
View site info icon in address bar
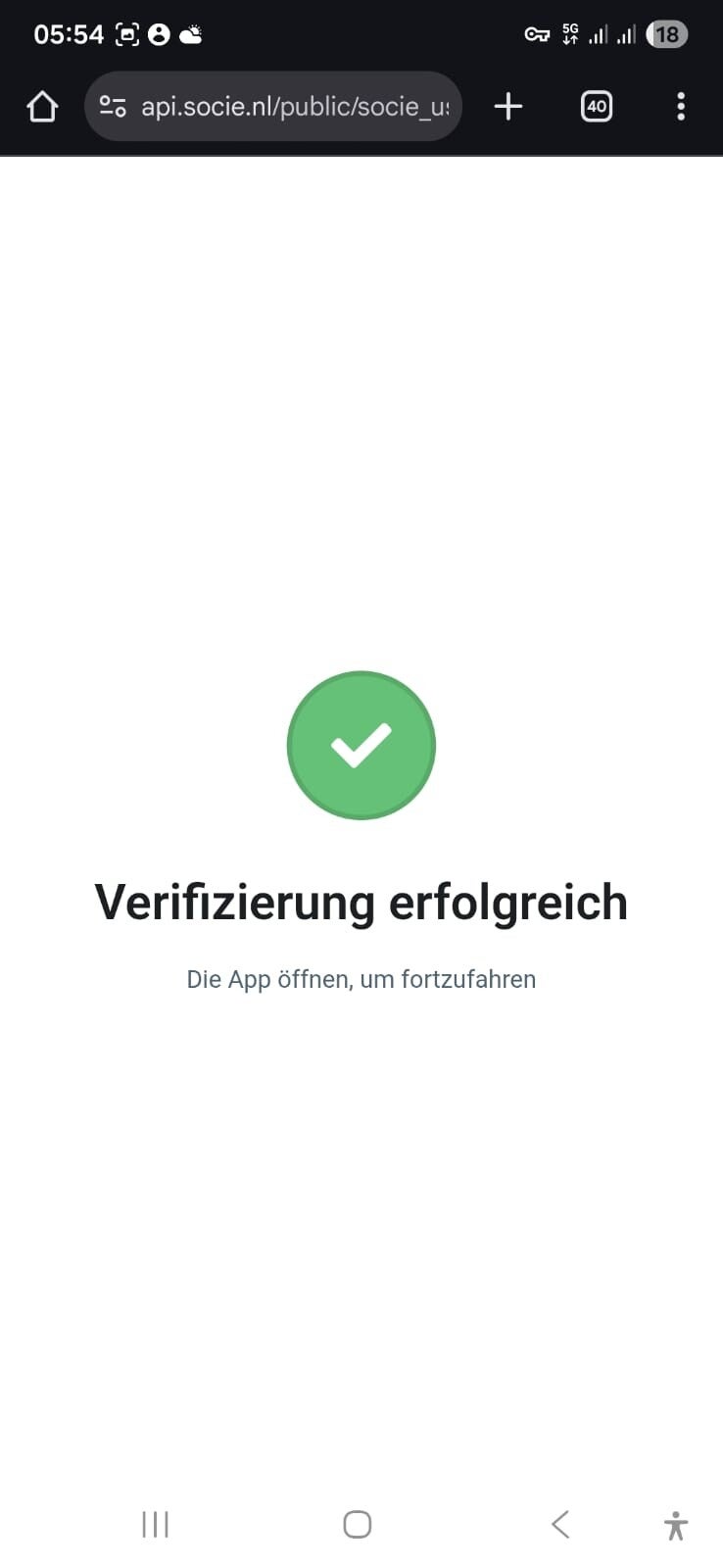tap(113, 106)
